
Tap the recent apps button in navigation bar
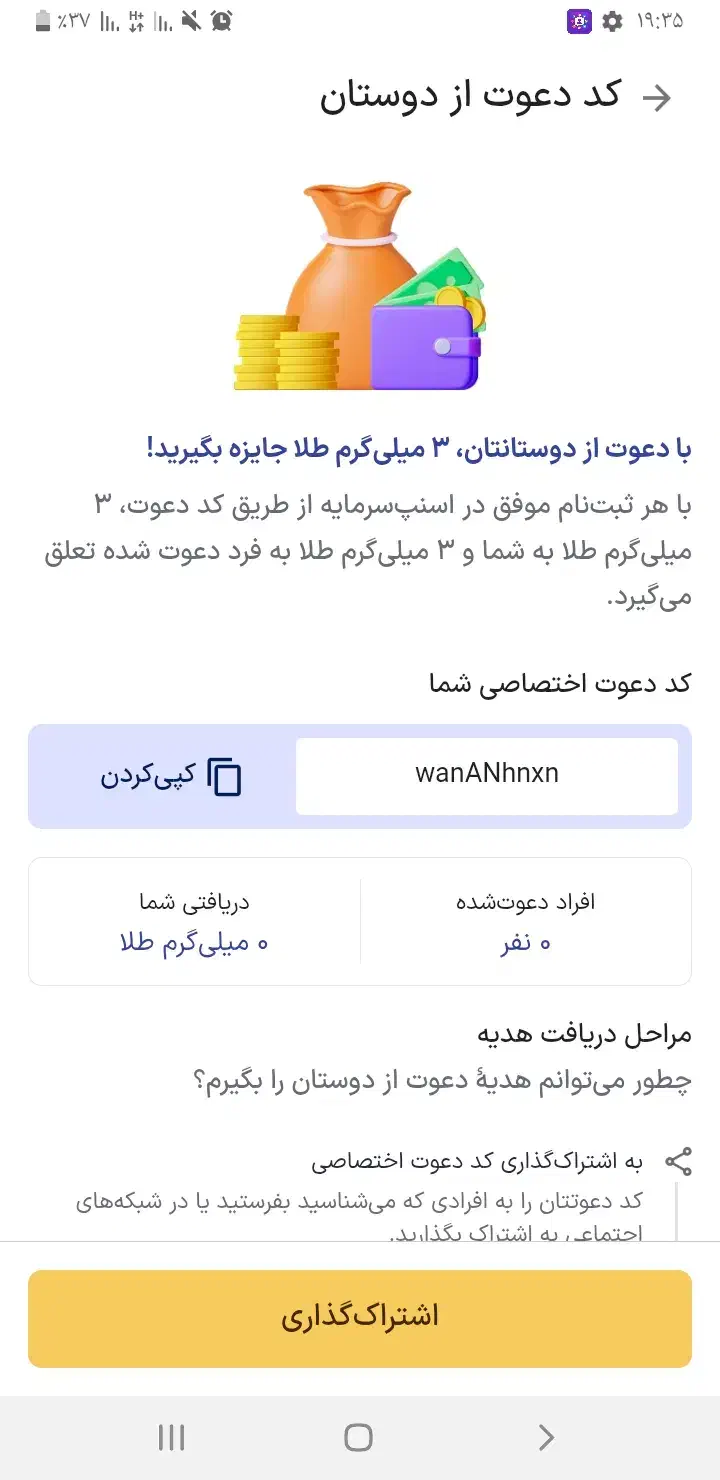click(x=171, y=1437)
